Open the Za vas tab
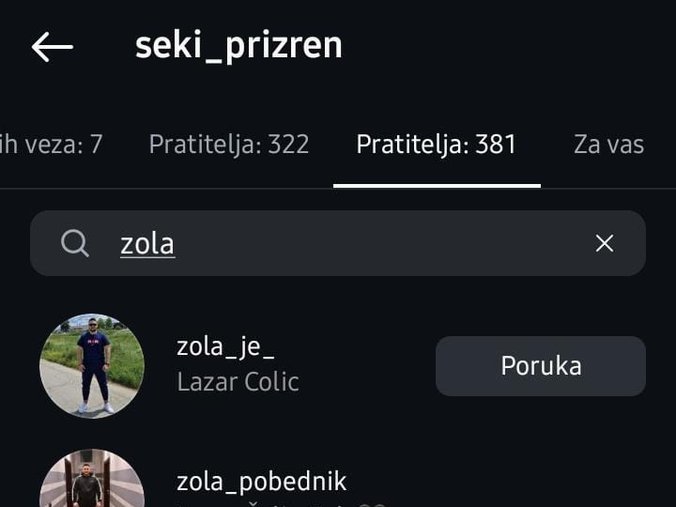 608,145
